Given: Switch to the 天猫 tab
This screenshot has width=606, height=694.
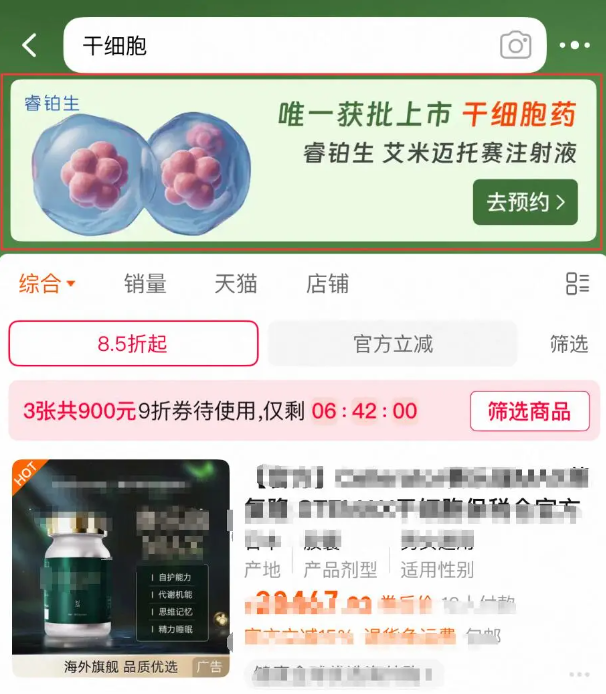Looking at the screenshot, I should [235, 284].
